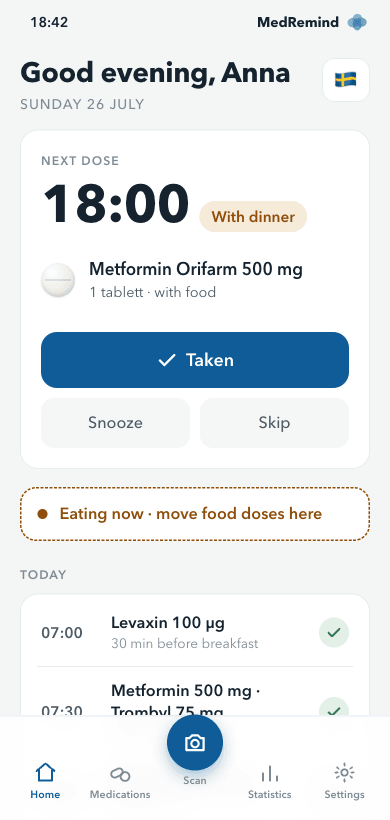Switch to the Statistics tab
Screen dimensions: 390x820
click(x=269, y=782)
